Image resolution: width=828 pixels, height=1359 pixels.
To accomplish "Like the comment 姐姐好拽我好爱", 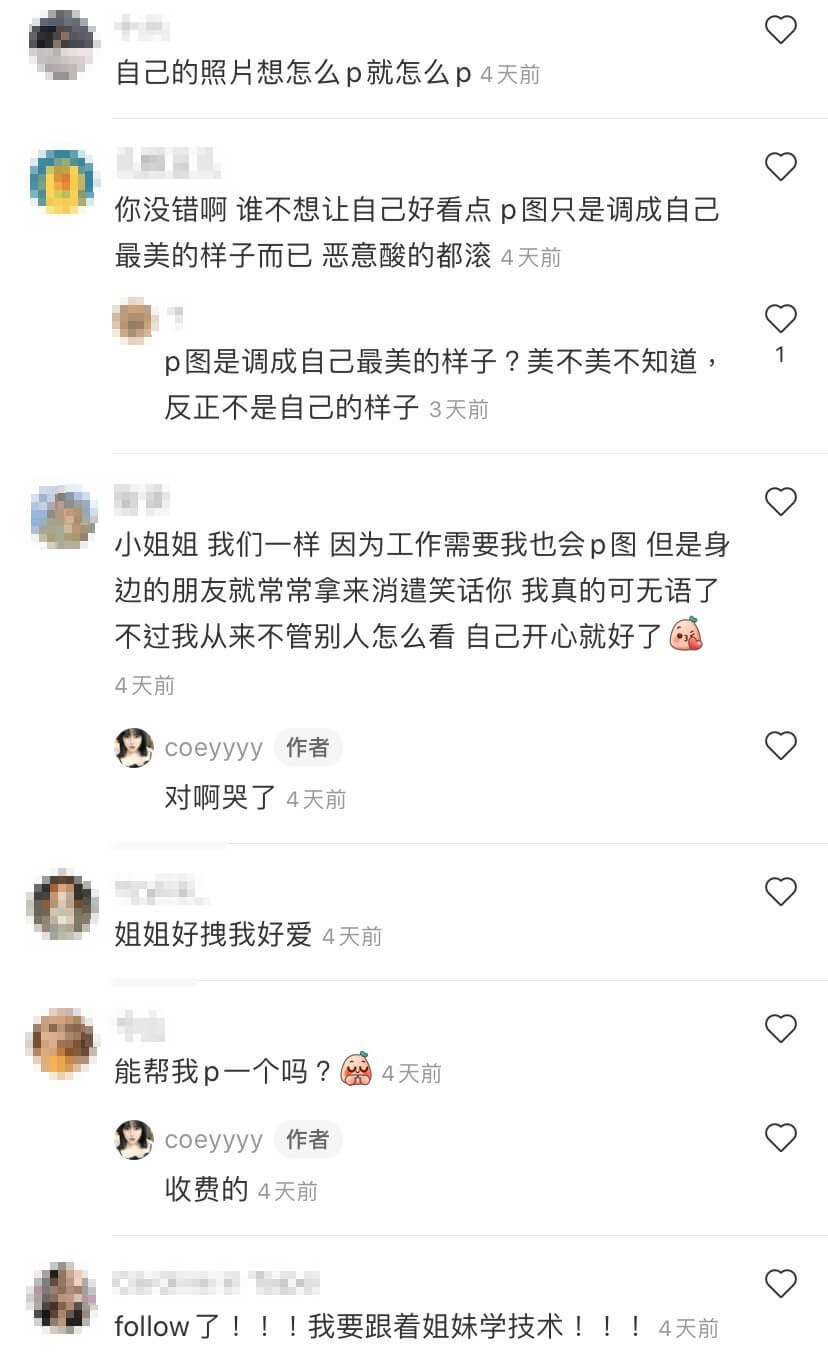I will coord(781,892).
